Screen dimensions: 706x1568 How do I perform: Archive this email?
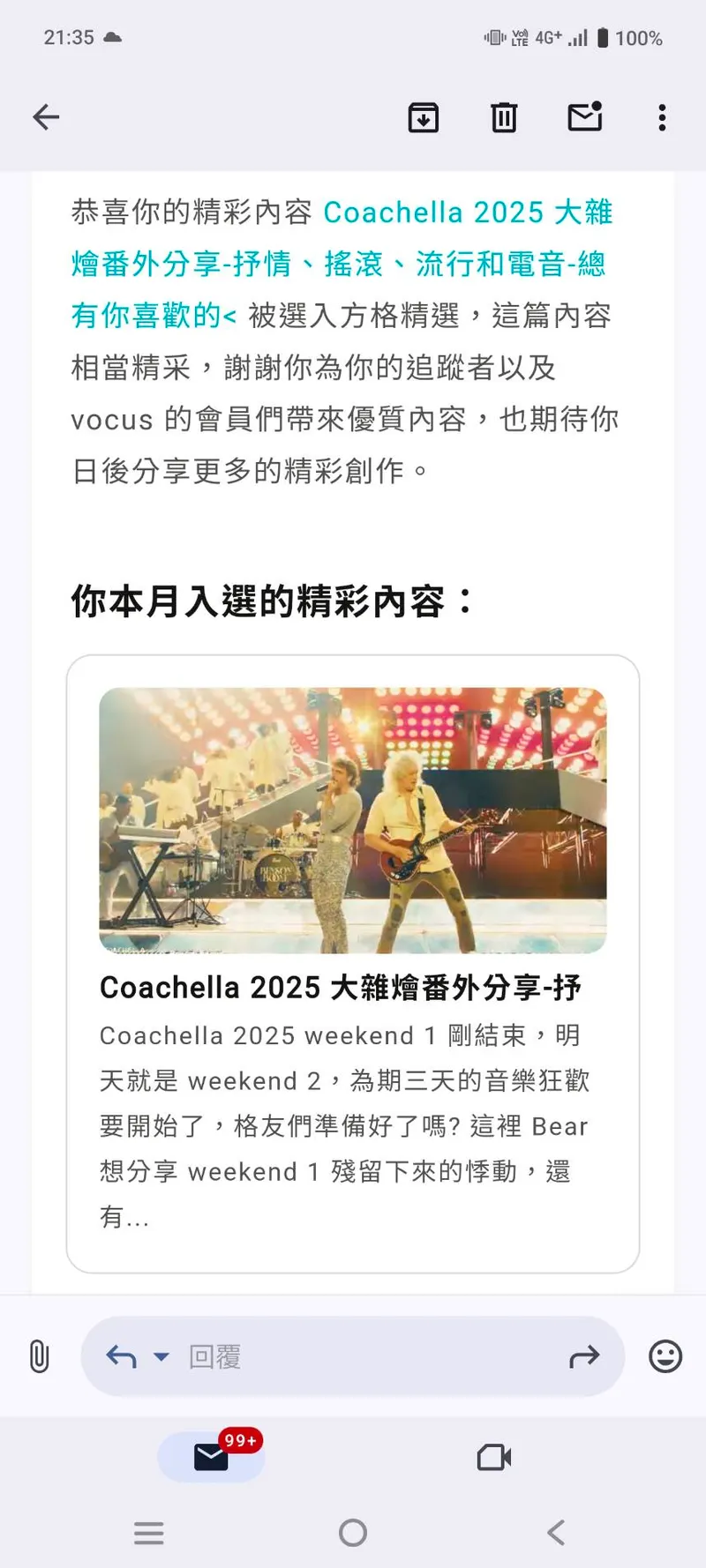coord(424,117)
